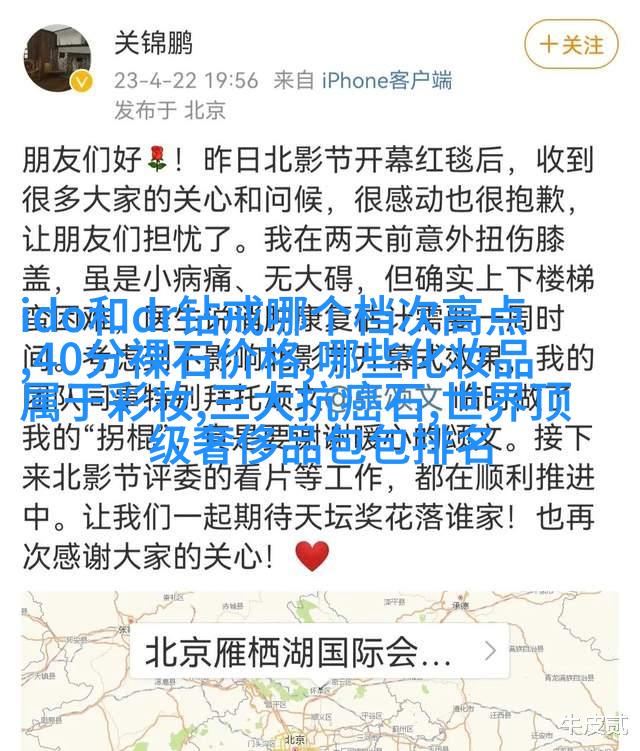Follow 关锦鹏 with the +关注 button
The image size is (640, 751).
coord(571,46)
